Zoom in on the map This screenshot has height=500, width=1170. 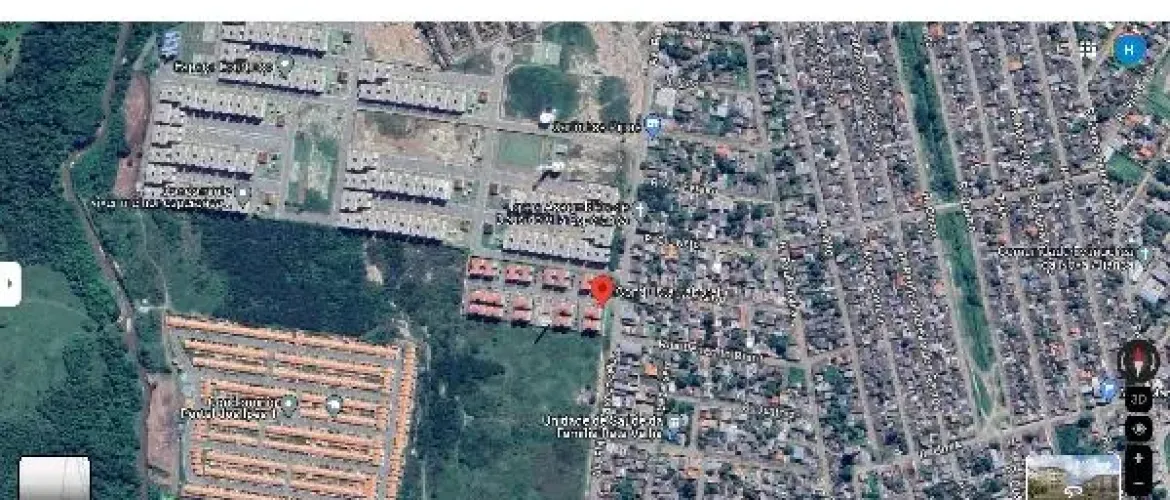coord(1138,460)
